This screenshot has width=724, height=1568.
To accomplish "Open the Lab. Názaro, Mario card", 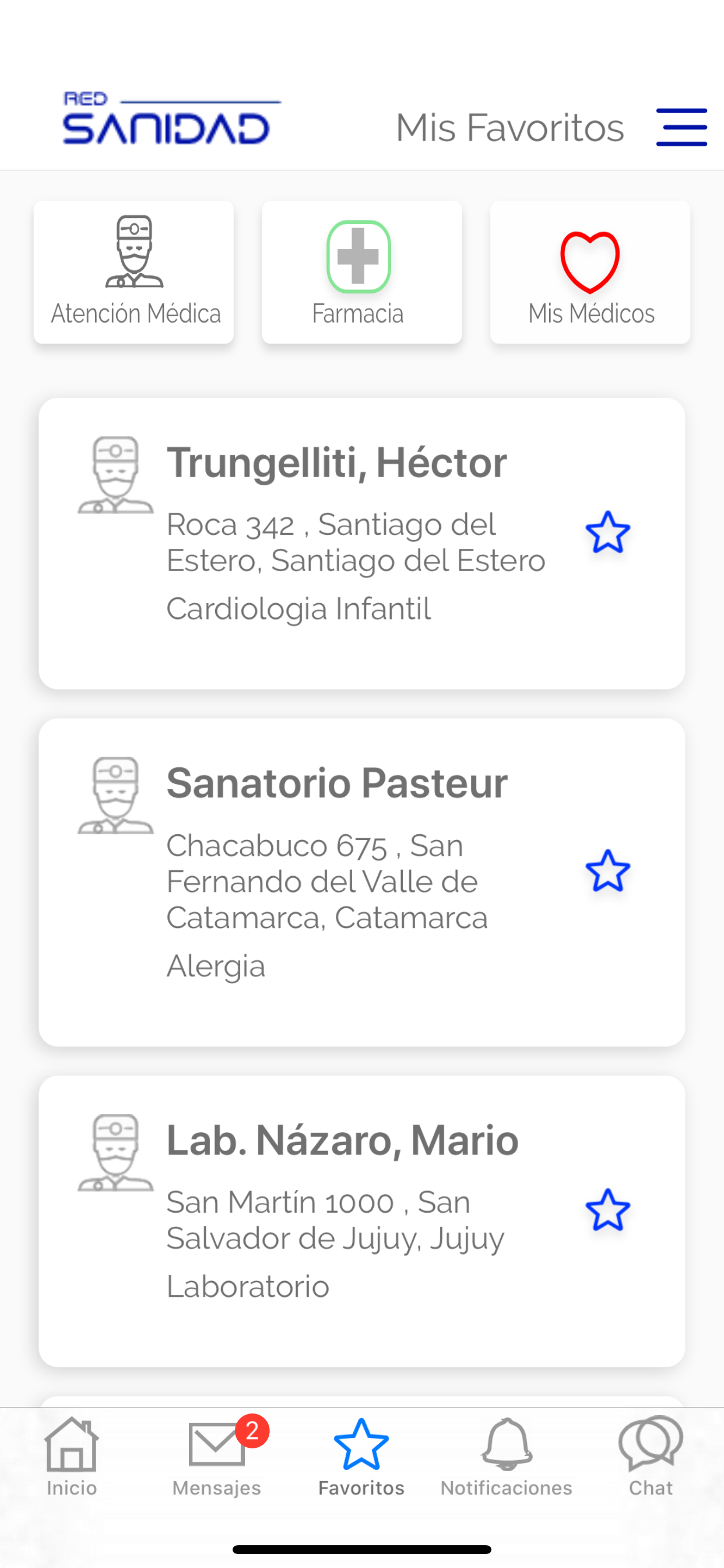I will coord(361,1220).
